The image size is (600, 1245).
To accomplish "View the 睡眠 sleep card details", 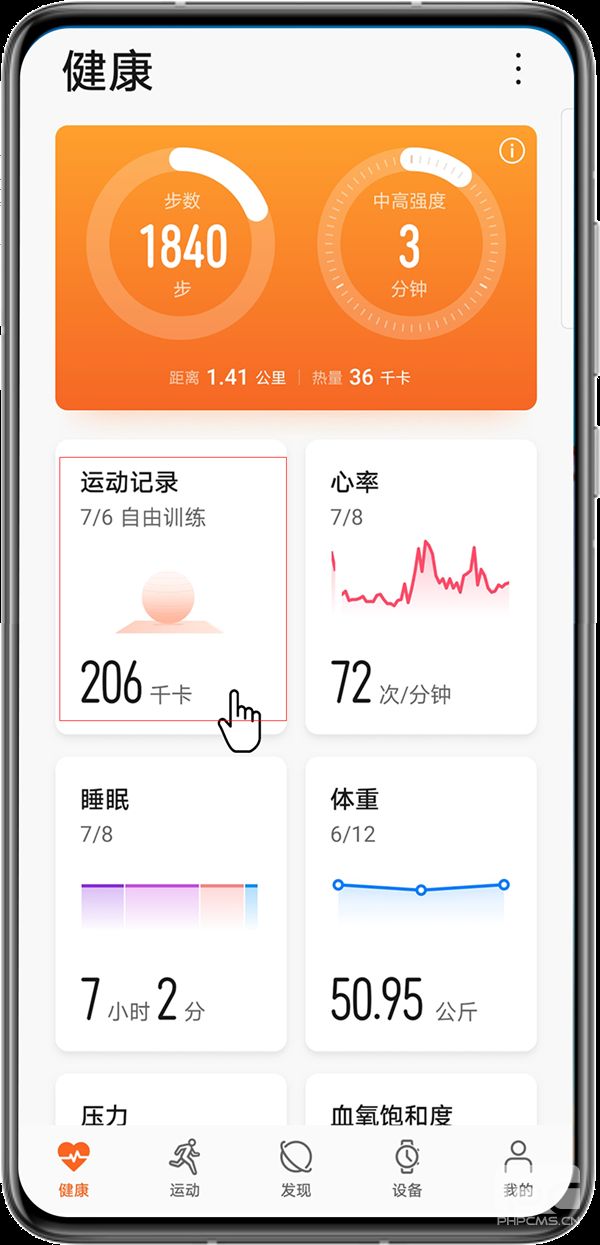I will [171, 903].
